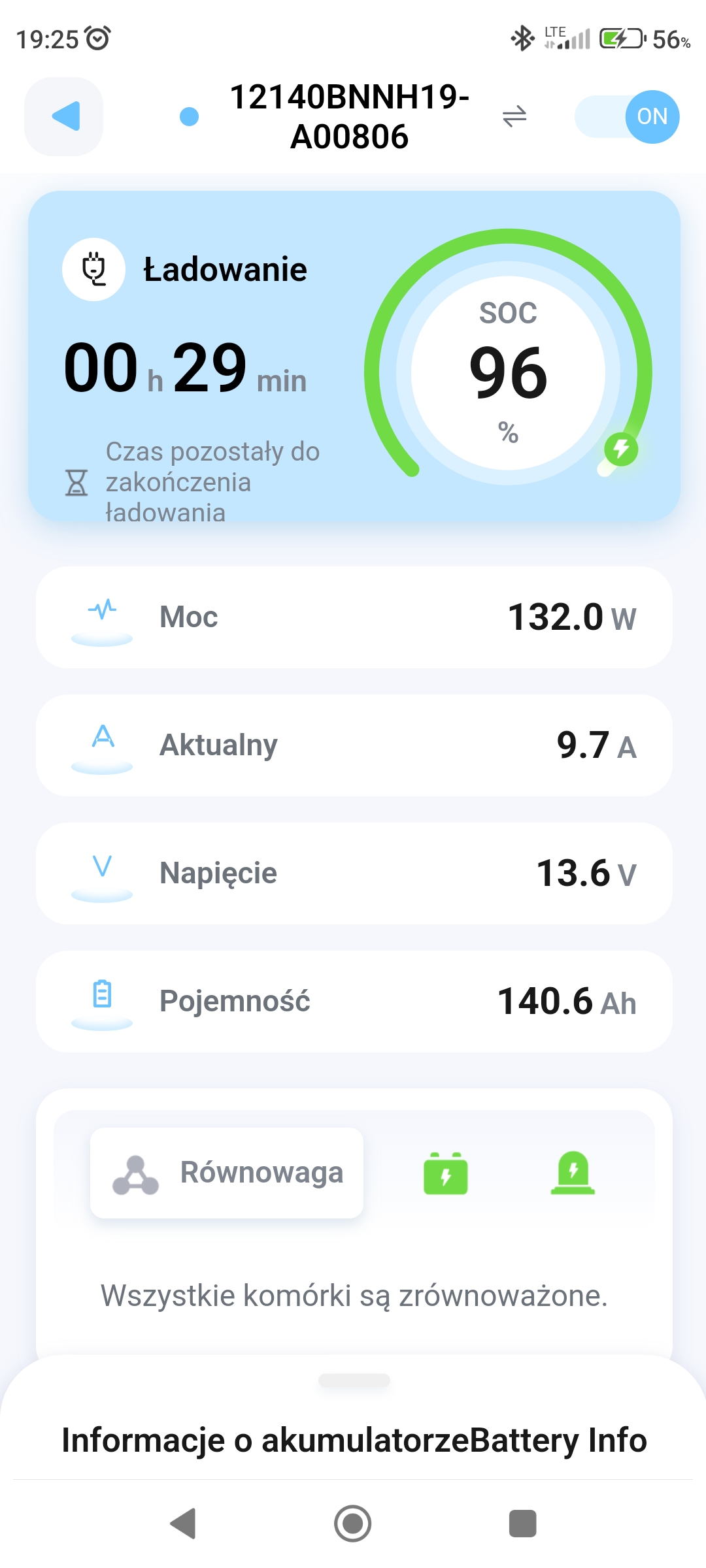Image resolution: width=706 pixels, height=1568 pixels.
Task: Go back using the blue arrow button
Action: tap(64, 116)
